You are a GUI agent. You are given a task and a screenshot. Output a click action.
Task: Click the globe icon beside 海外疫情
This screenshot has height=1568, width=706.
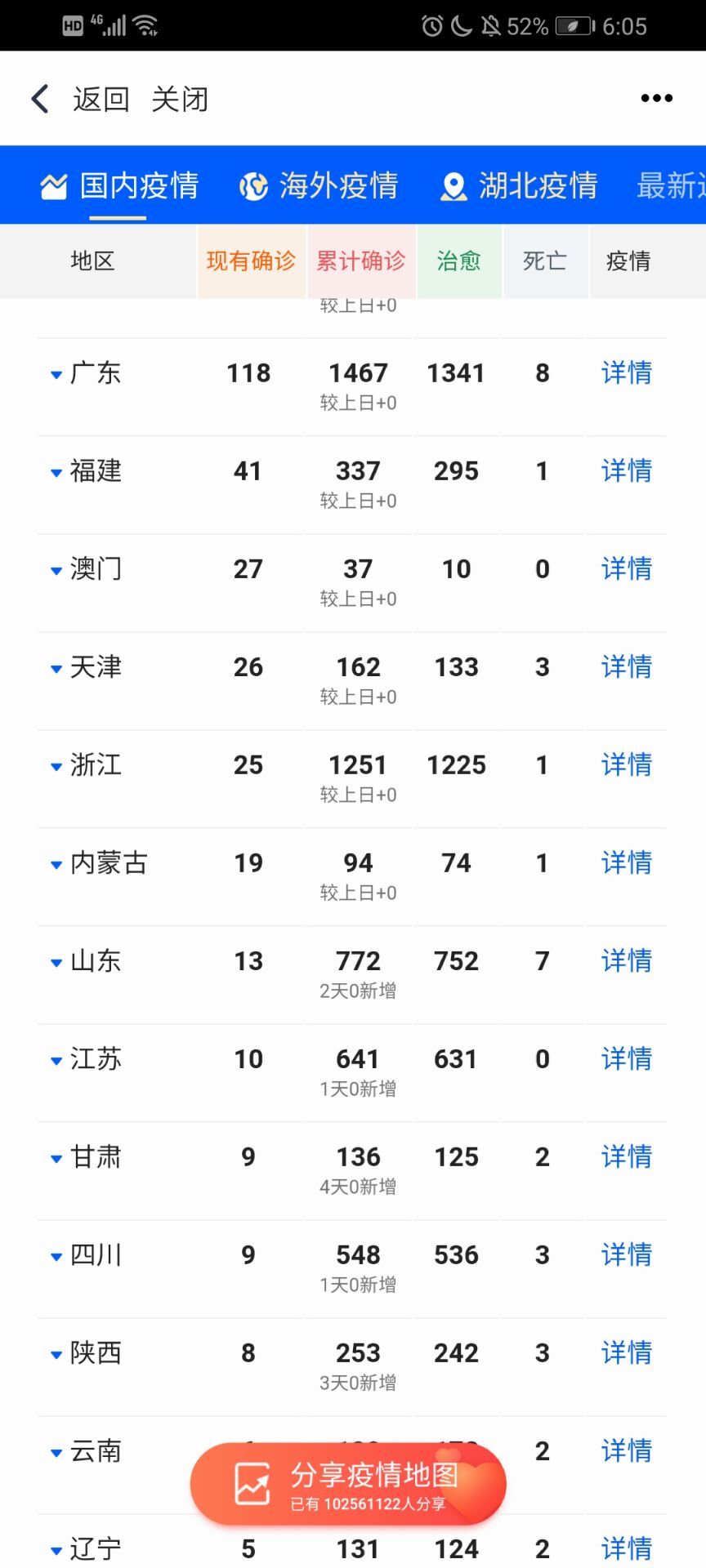[x=252, y=185]
